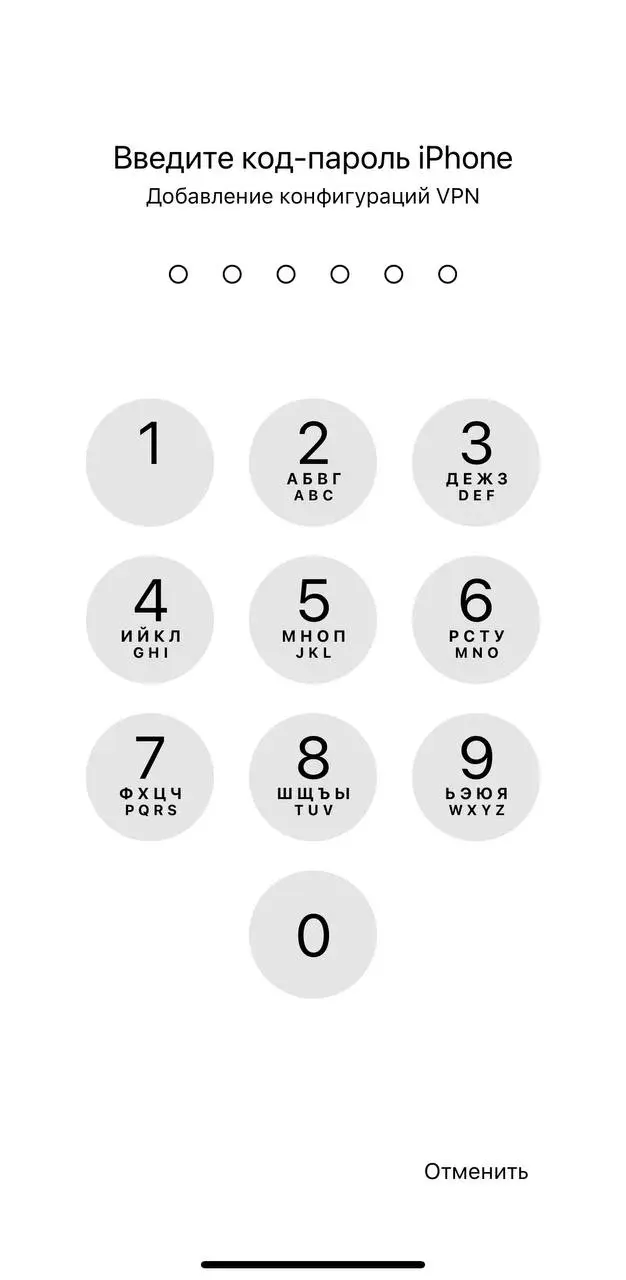Enter digit 4 (ИЙКЛ GHI)
Image resolution: width=626 pixels, height=1280 pixels.
pyautogui.click(x=150, y=619)
